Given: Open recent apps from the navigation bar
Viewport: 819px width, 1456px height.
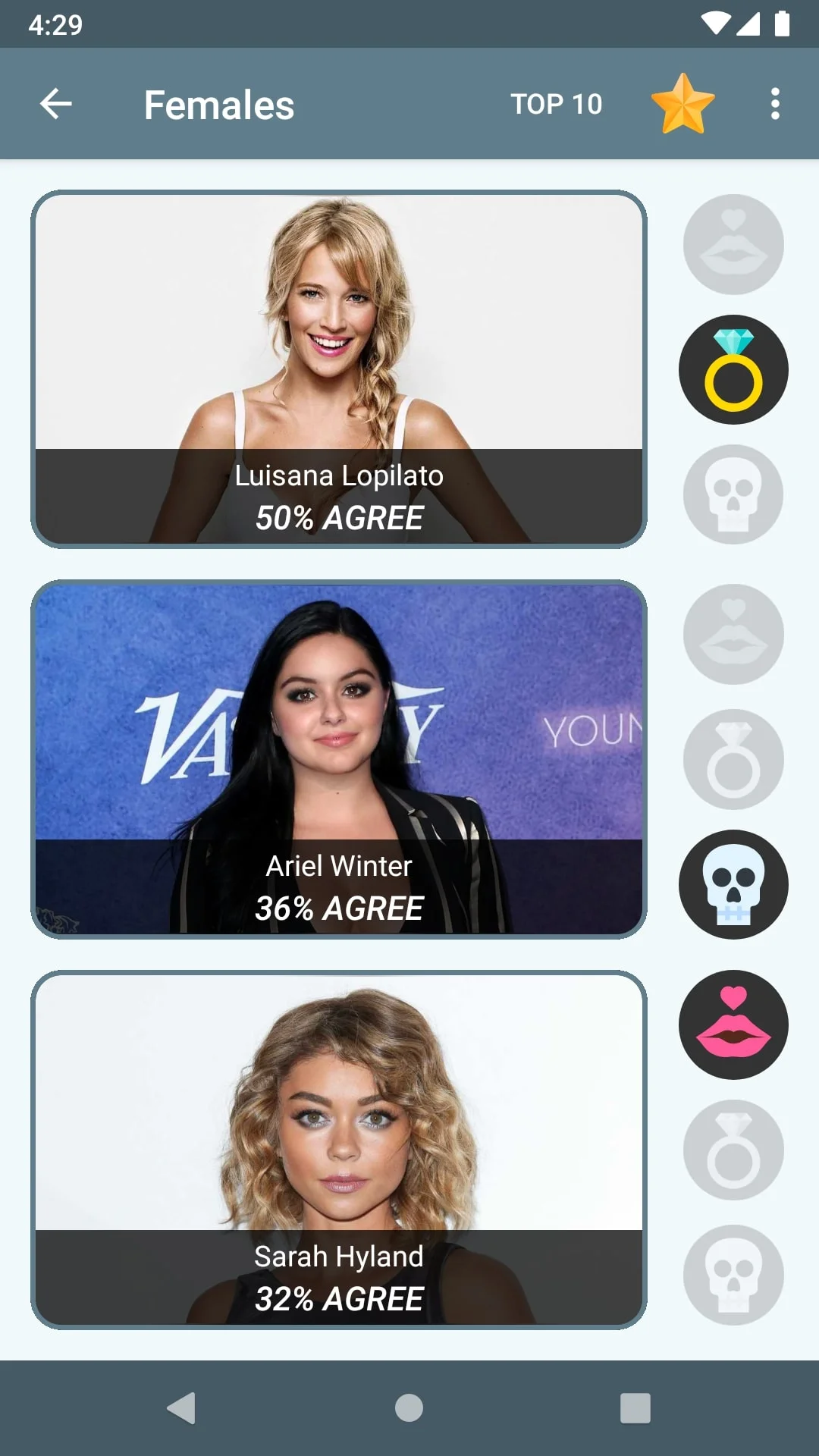Looking at the screenshot, I should [x=635, y=1408].
